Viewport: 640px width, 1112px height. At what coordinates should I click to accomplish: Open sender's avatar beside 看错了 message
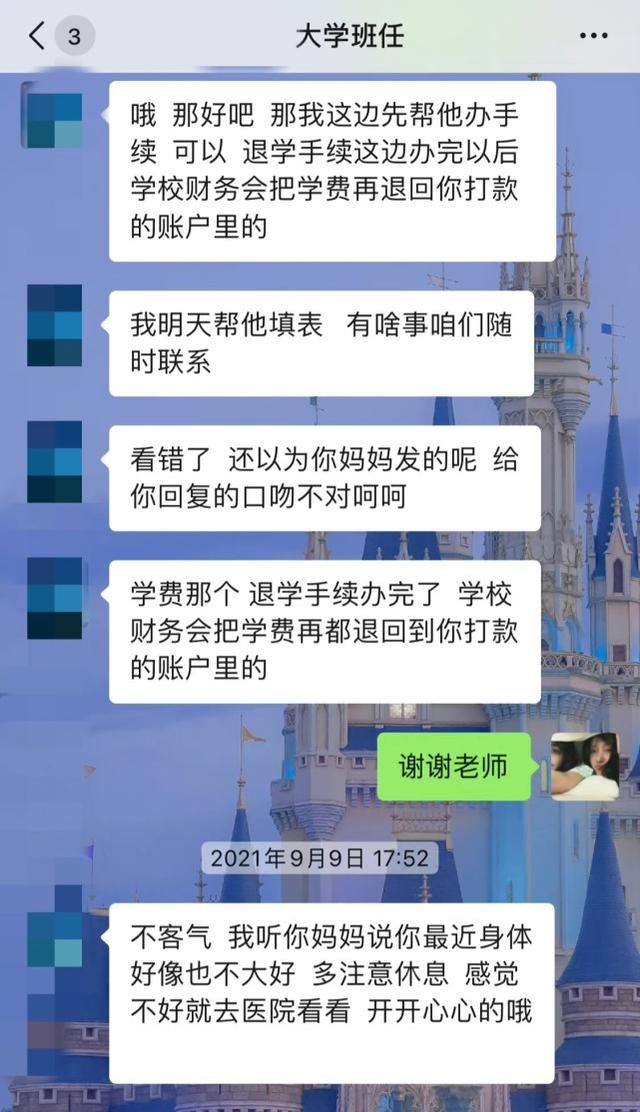coord(55,461)
